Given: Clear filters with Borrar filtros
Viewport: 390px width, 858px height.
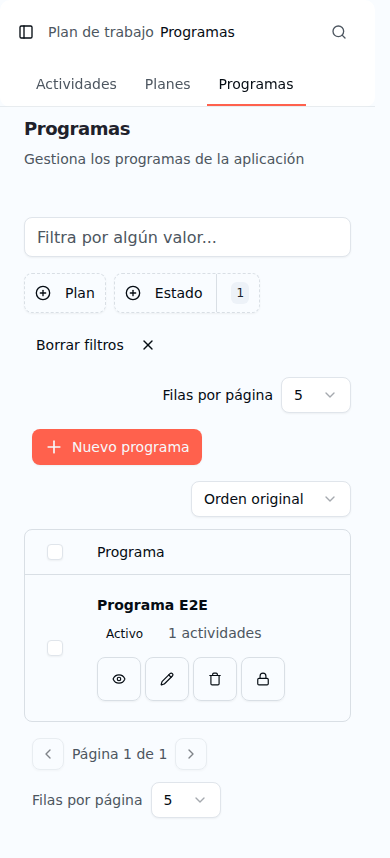Looking at the screenshot, I should coord(95,345).
